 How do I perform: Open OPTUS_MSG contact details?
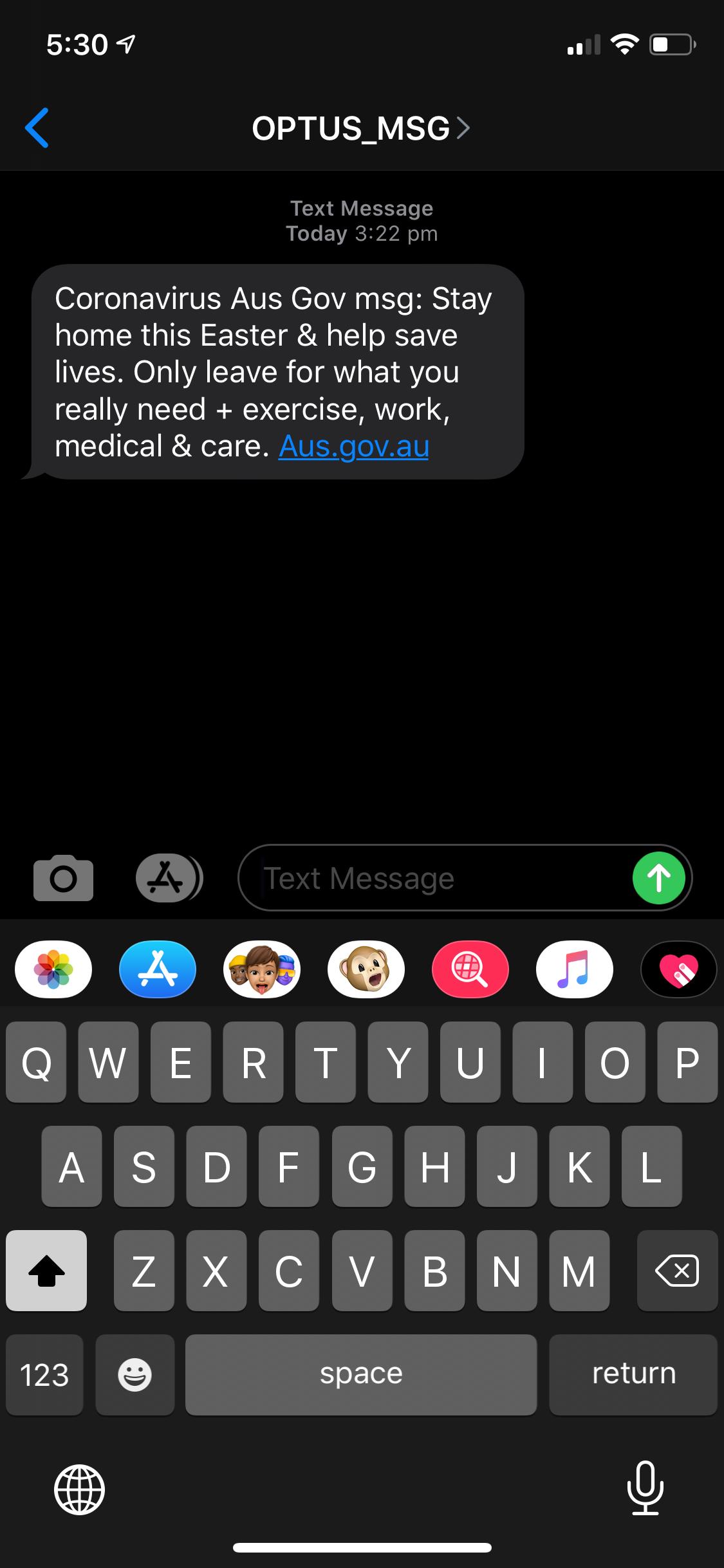pyautogui.click(x=360, y=128)
